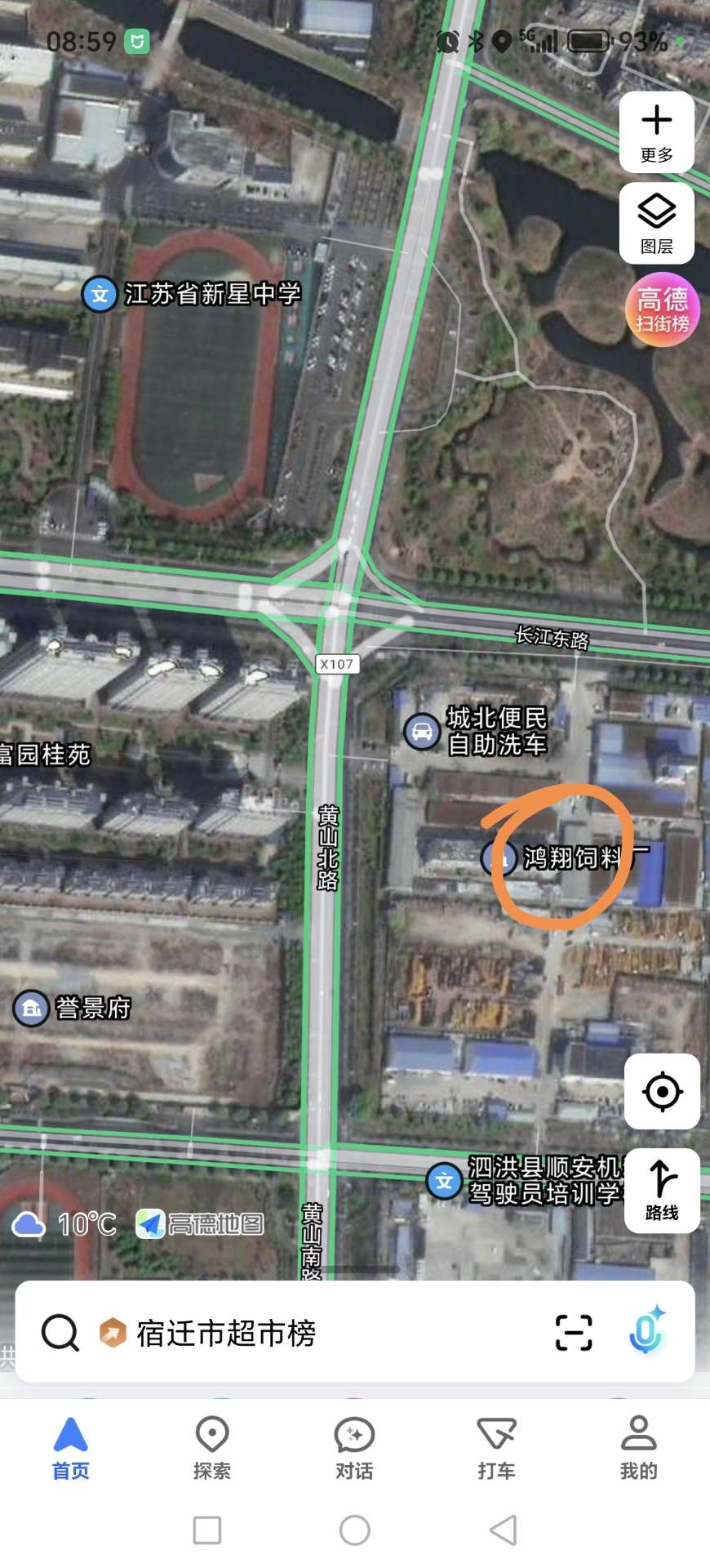The width and height of the screenshot is (710, 1568).
Task: Open the scan icon in search bar
Action: (x=573, y=1334)
